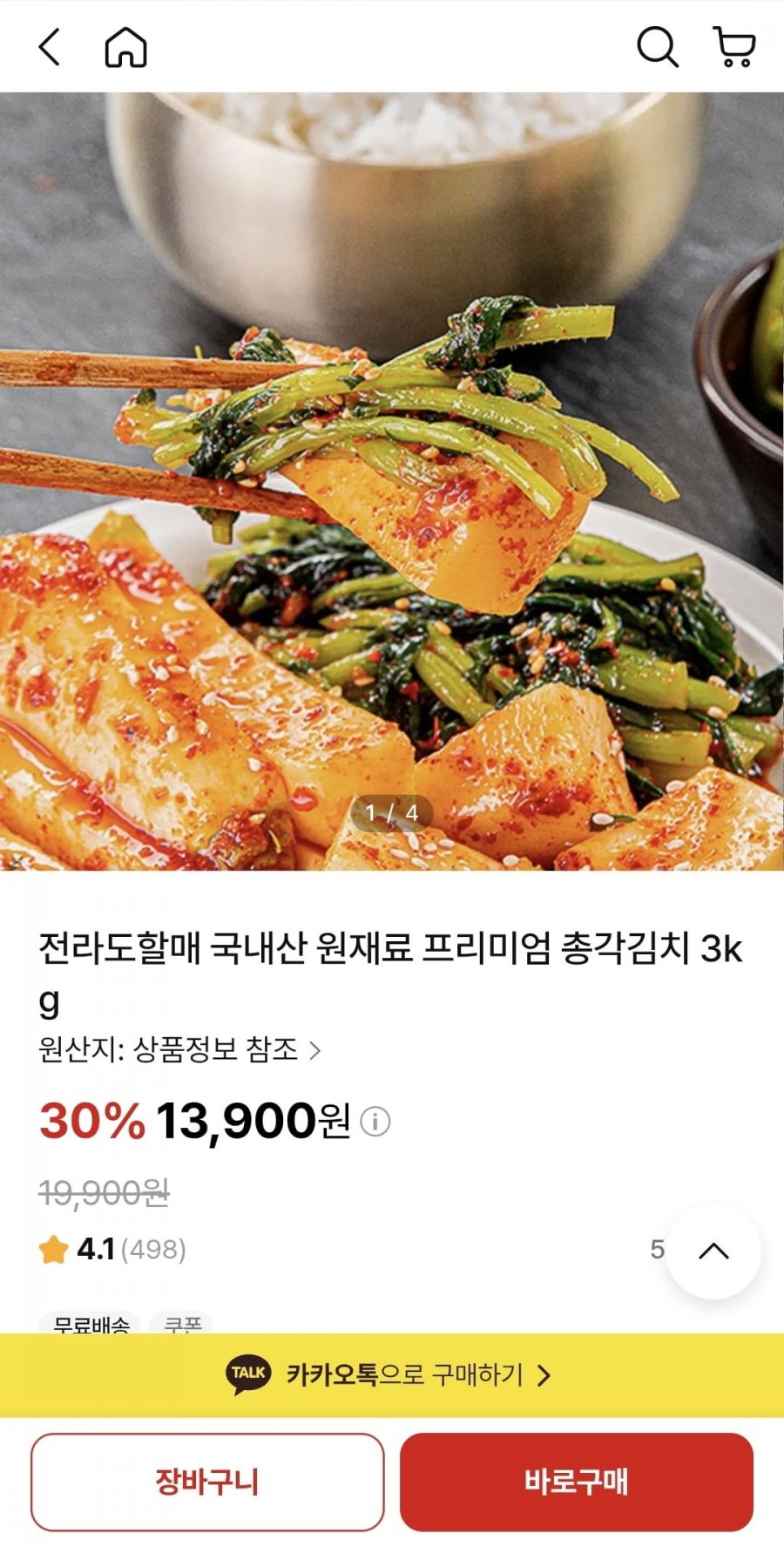This screenshot has height=1547, width=784.
Task: Open the 4.1 star rating reviews
Action: tap(113, 1249)
